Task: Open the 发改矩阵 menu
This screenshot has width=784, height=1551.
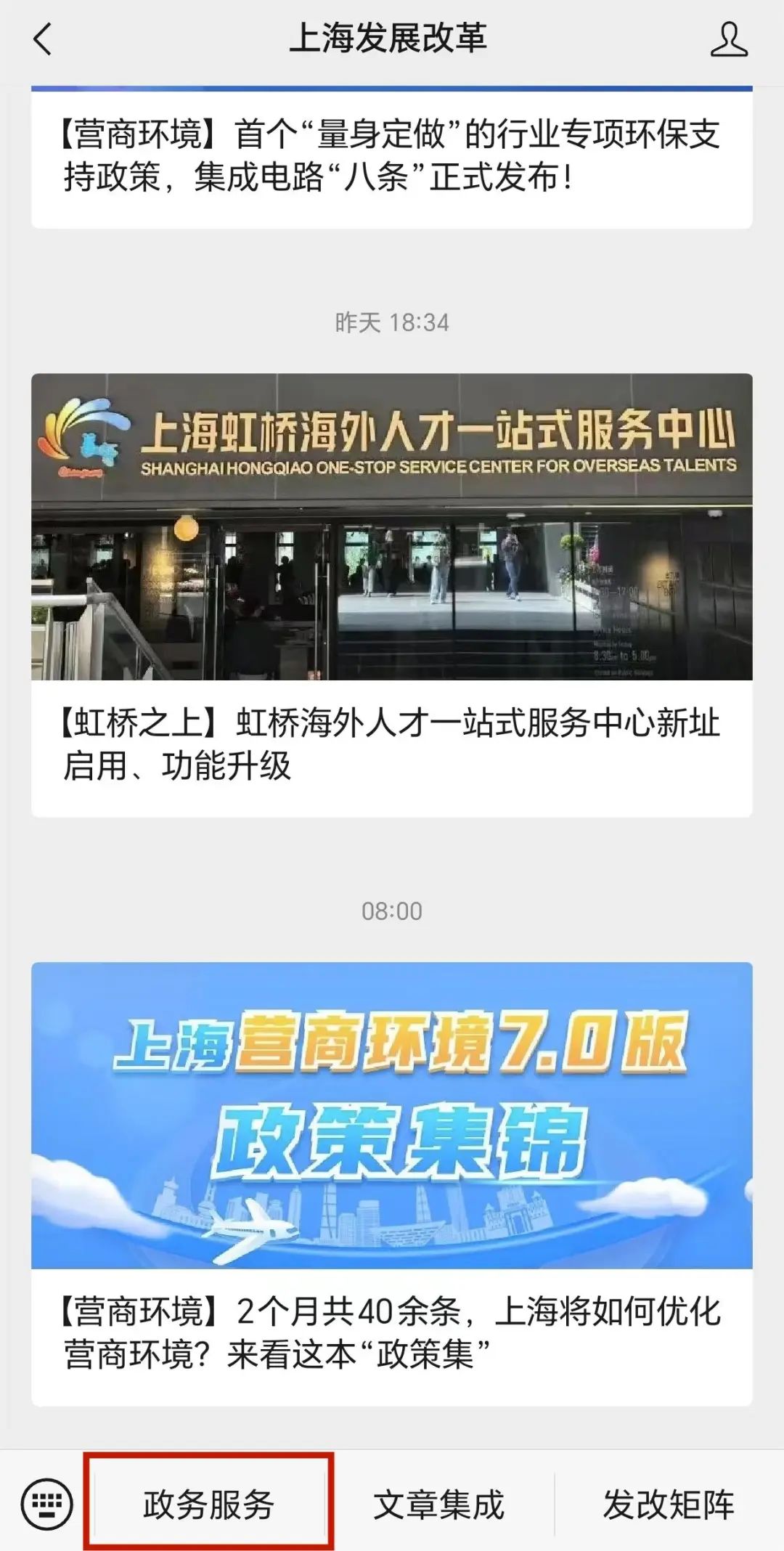Action: (669, 1503)
